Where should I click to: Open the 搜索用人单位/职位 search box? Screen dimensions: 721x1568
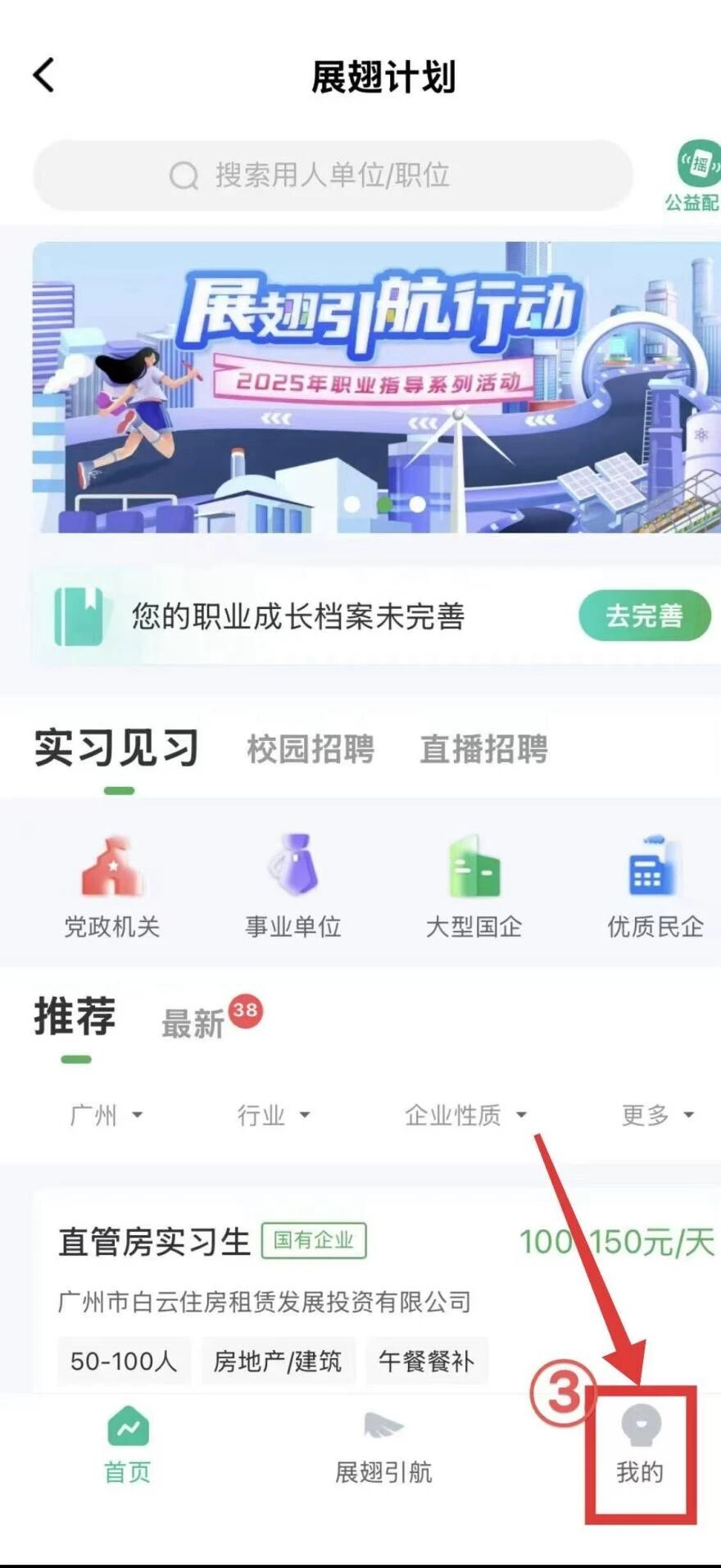pyautogui.click(x=332, y=175)
